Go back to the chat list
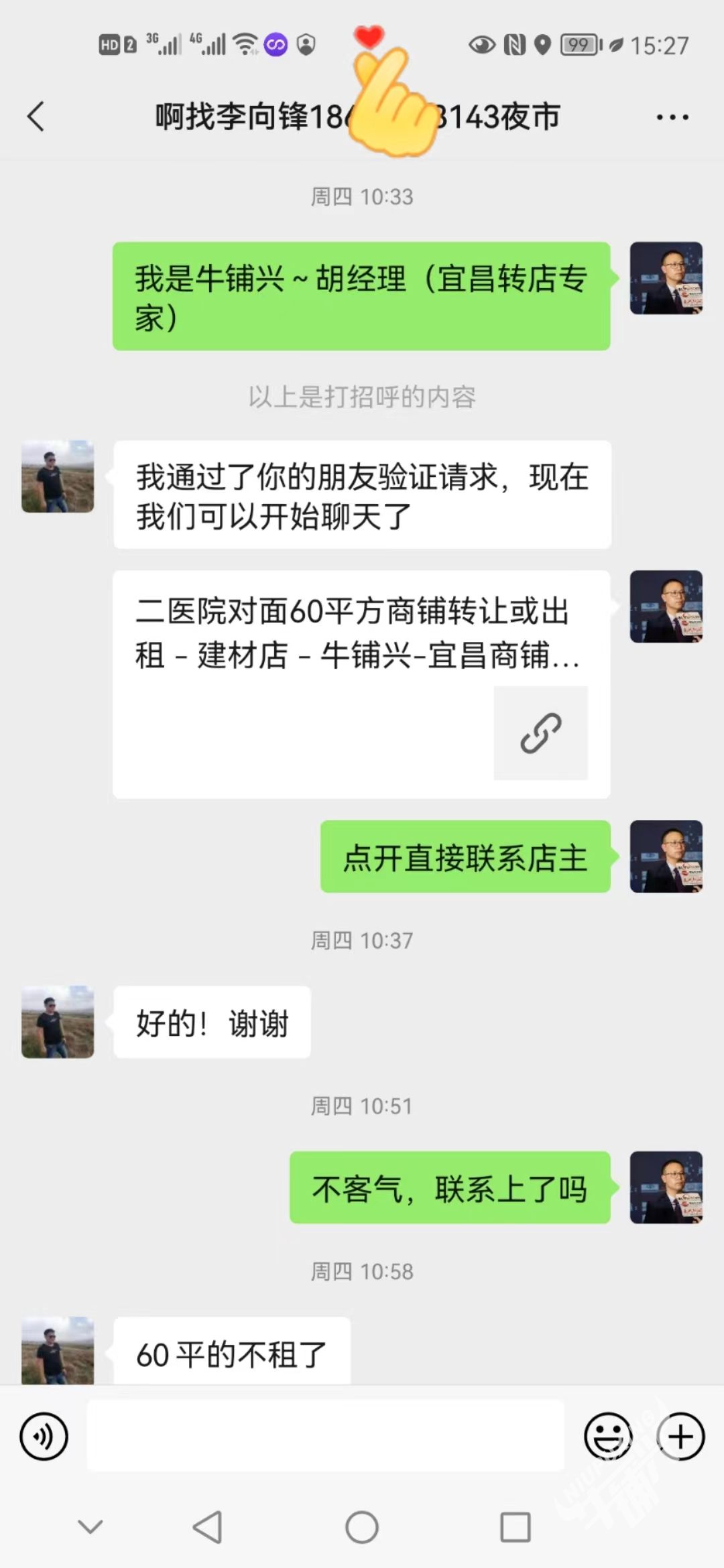 point(36,117)
